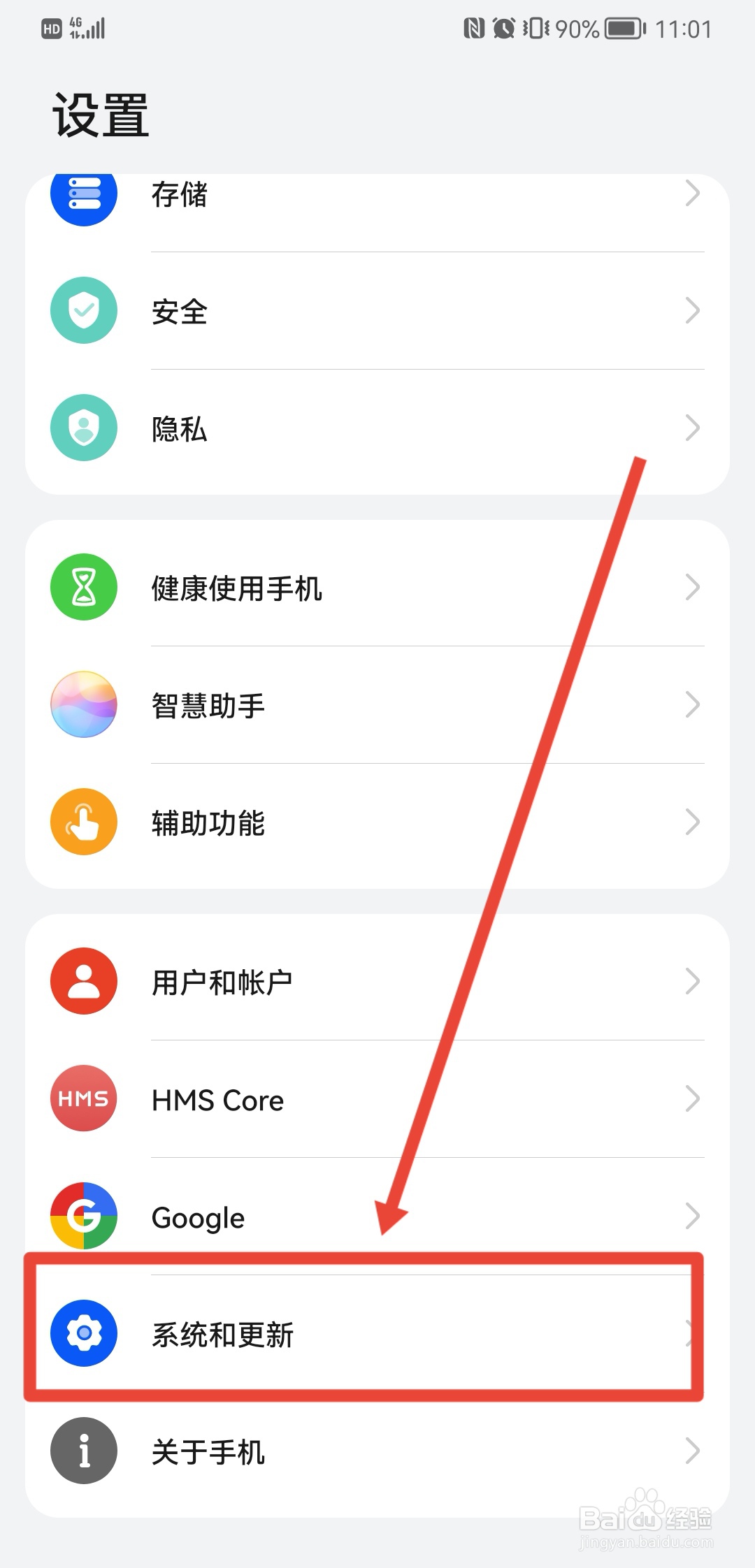Image resolution: width=755 pixels, height=1568 pixels.
Task: Tap the signal strength bars icon
Action: [x=94, y=28]
